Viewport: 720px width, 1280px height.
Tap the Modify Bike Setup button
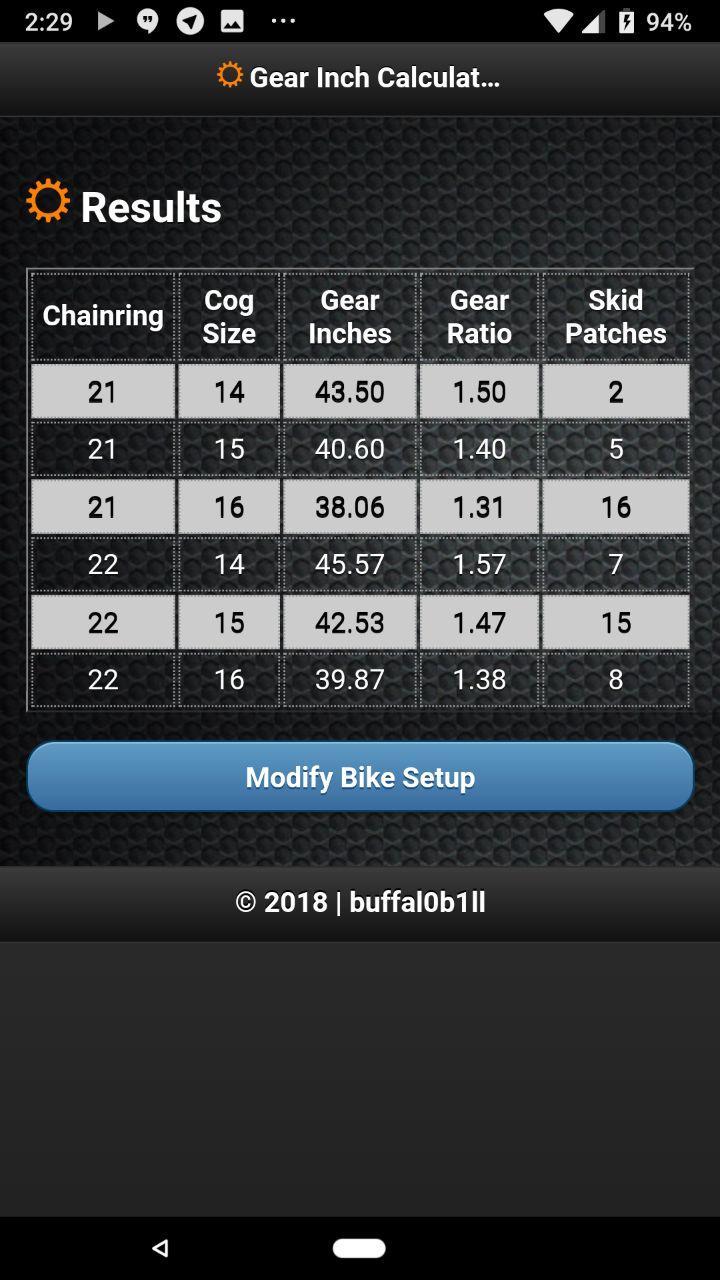360,777
